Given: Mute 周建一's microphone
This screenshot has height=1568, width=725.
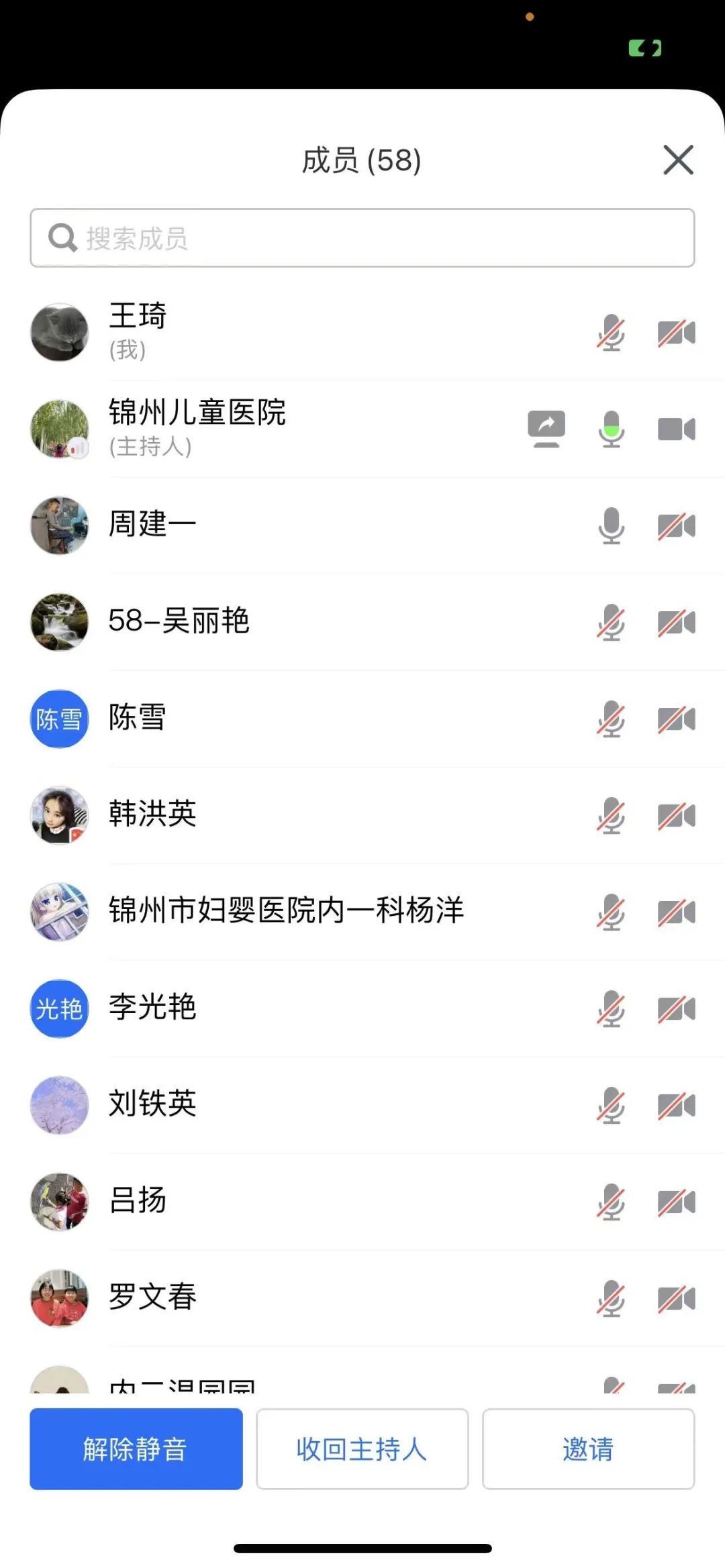Looking at the screenshot, I should 611,525.
